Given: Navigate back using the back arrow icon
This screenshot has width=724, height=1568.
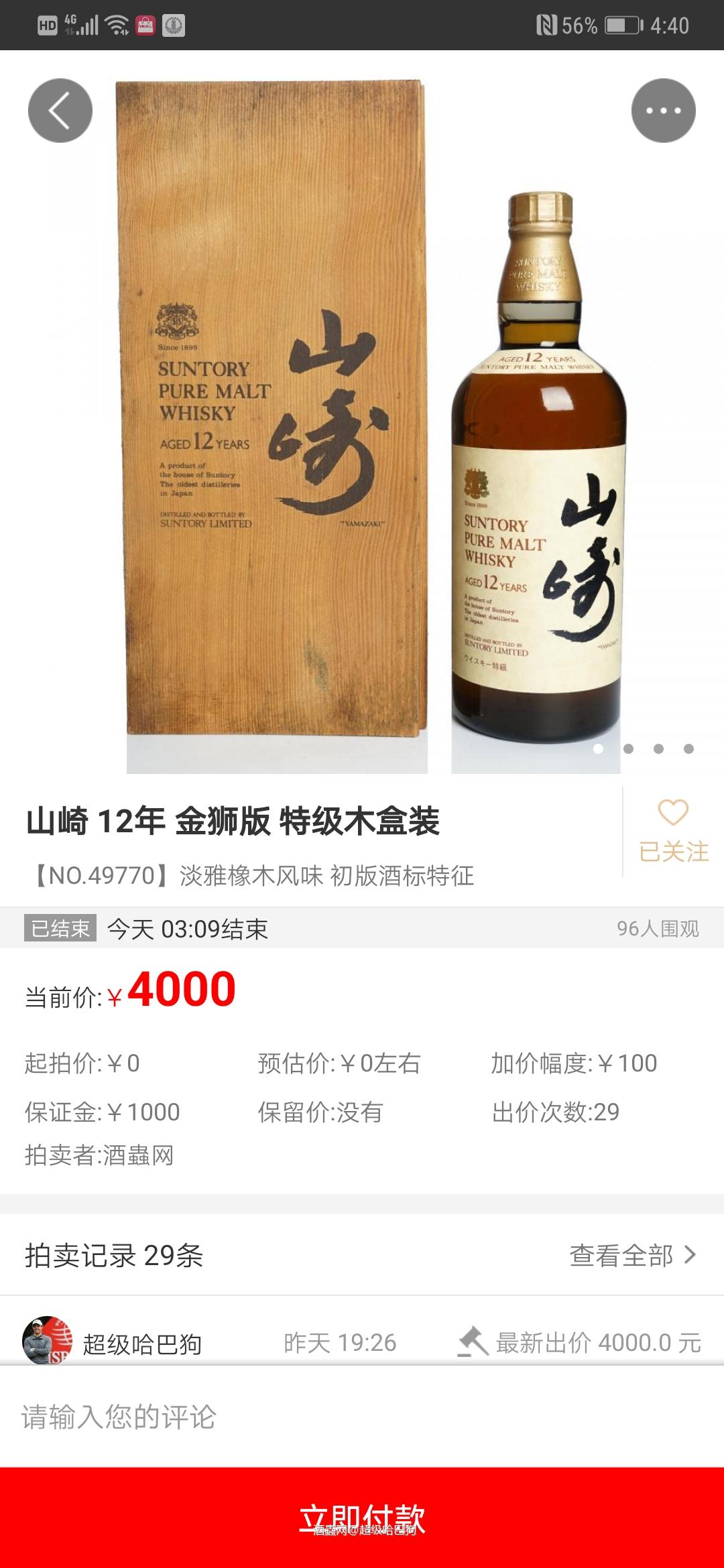Looking at the screenshot, I should click(60, 111).
